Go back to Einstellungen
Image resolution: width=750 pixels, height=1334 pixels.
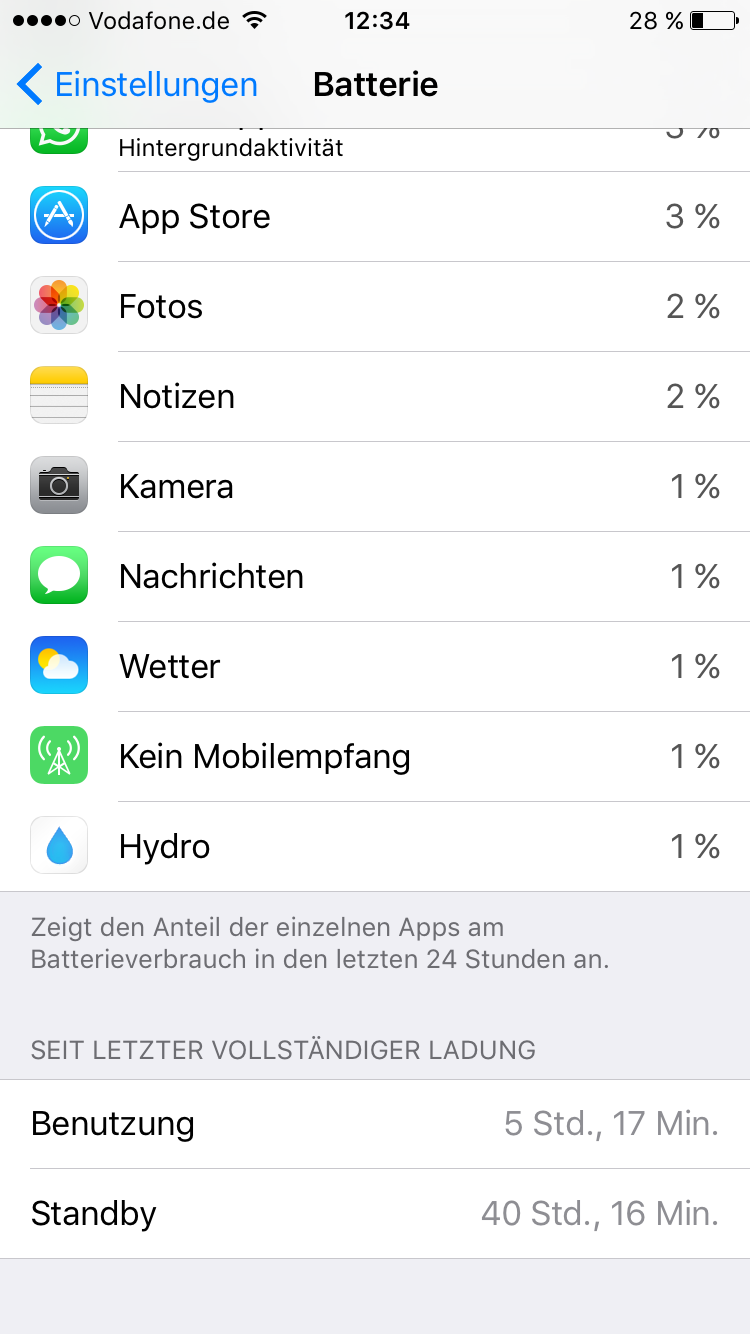click(138, 85)
